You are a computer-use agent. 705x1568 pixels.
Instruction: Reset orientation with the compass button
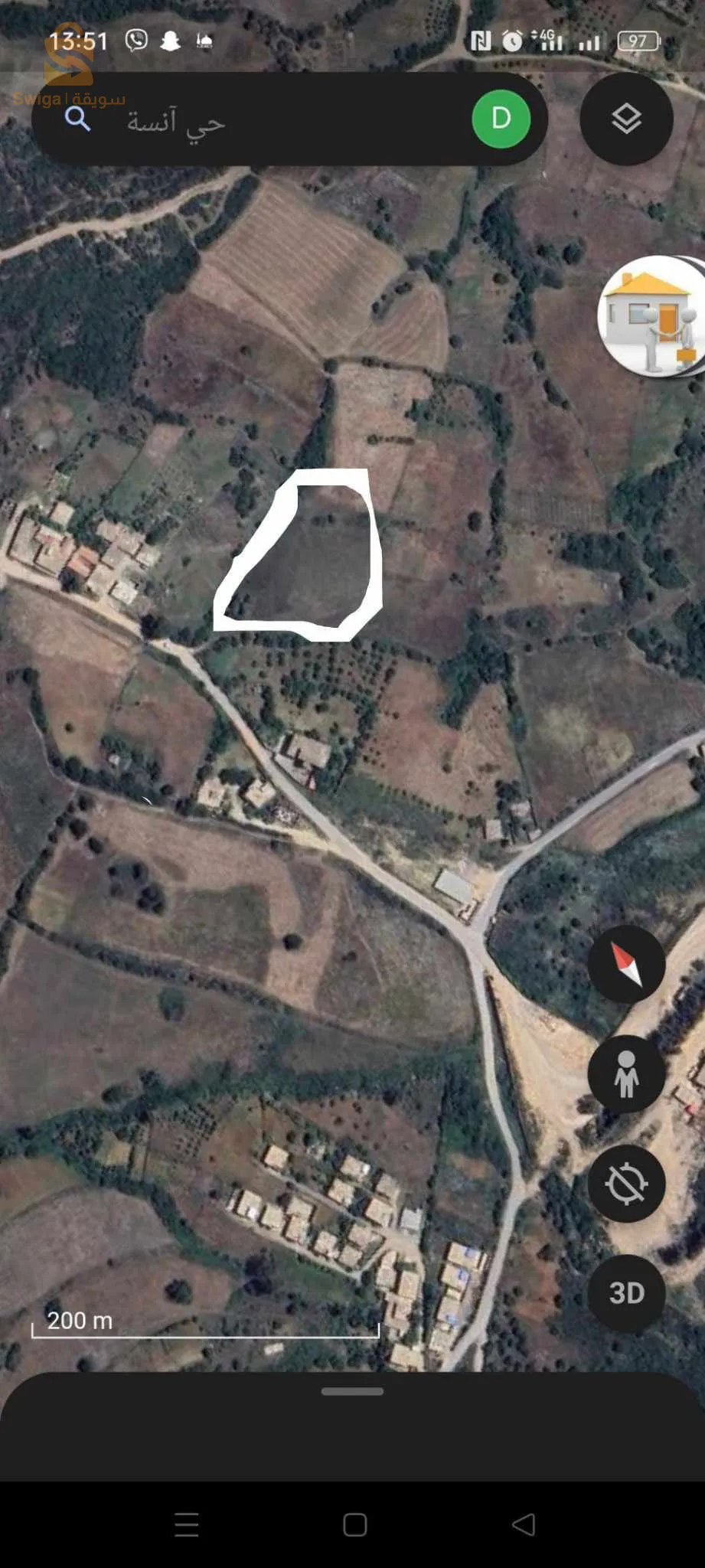pos(626,965)
